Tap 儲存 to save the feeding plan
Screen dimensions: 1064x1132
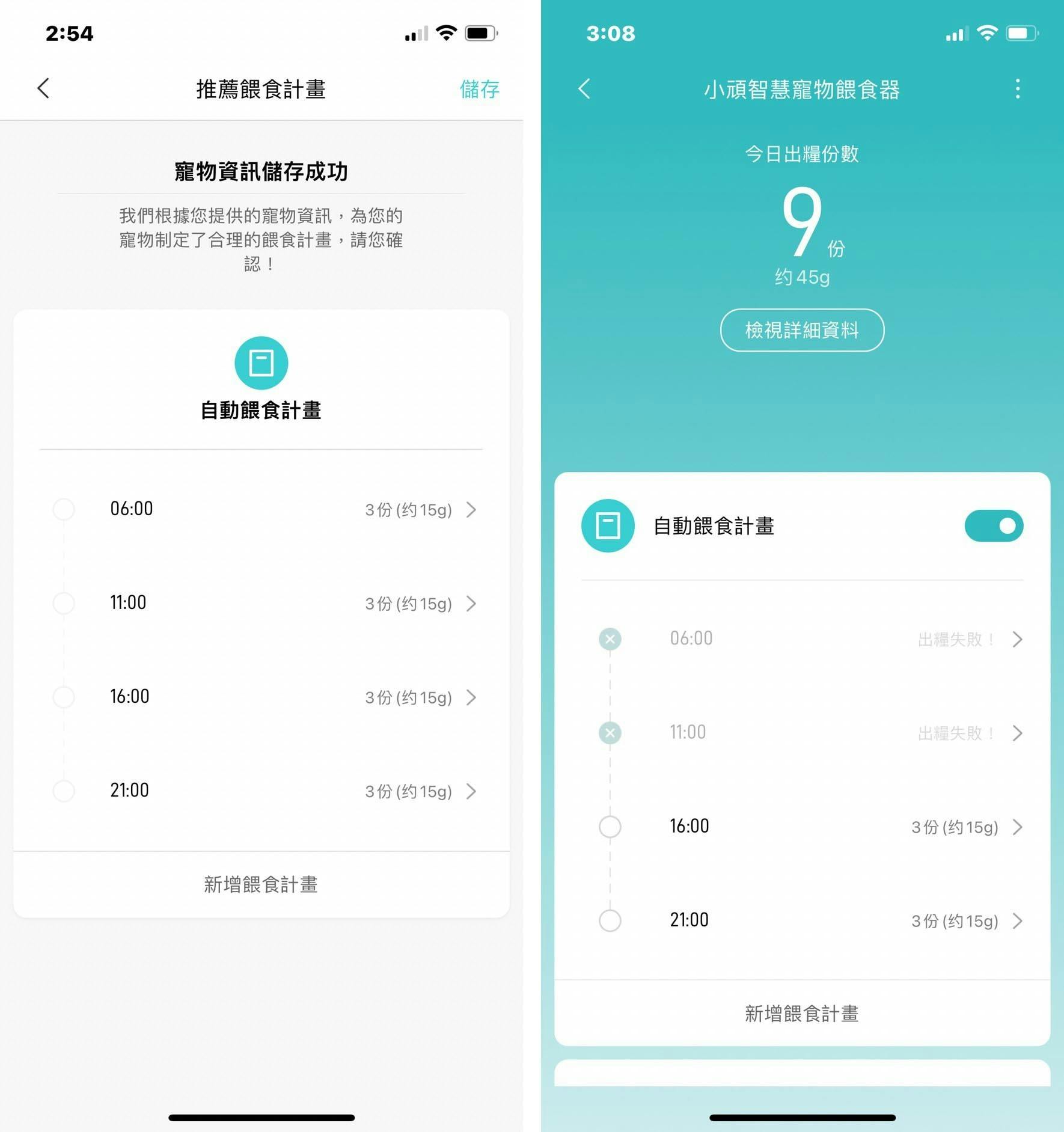coord(479,89)
